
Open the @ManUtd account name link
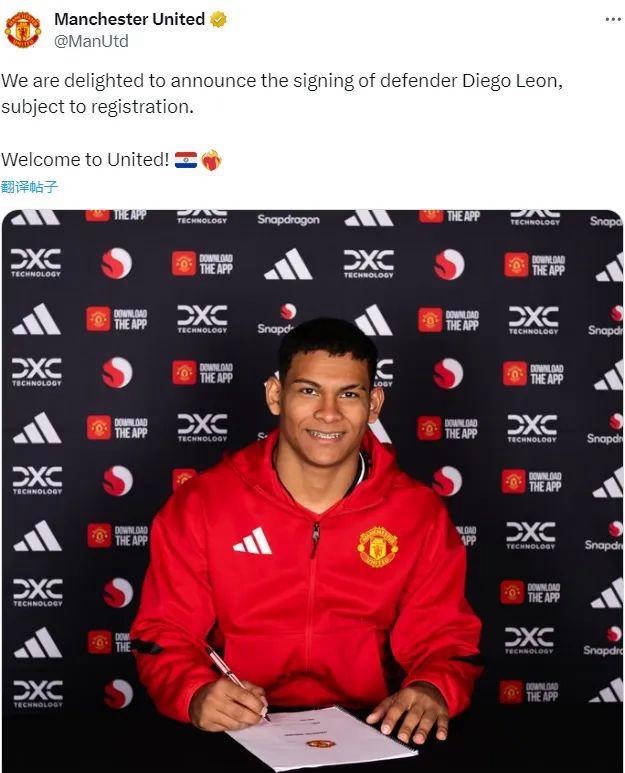point(90,41)
